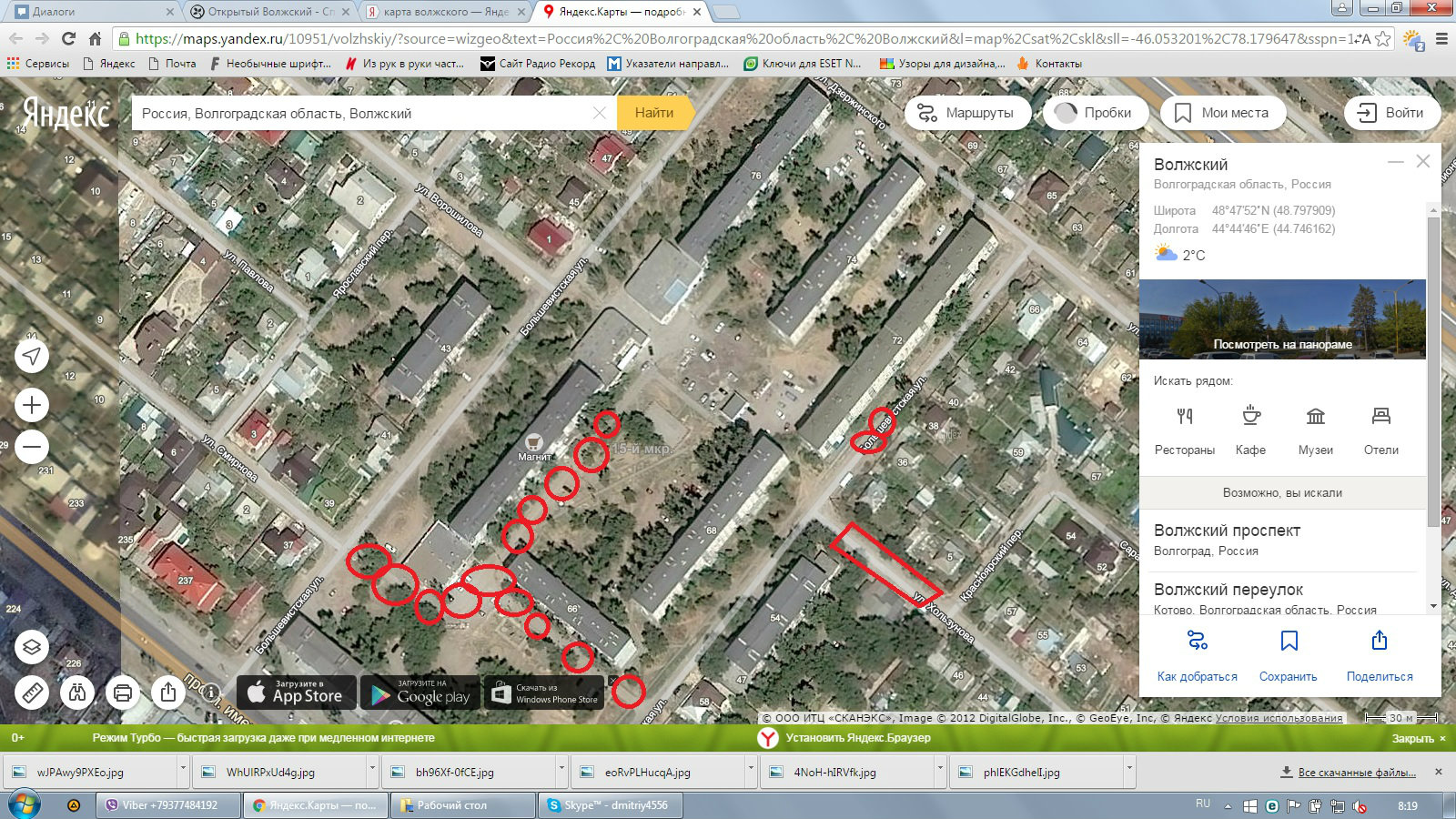Image resolution: width=1456 pixels, height=819 pixels.
Task: Activate the ruler distance tool
Action: click(32, 693)
